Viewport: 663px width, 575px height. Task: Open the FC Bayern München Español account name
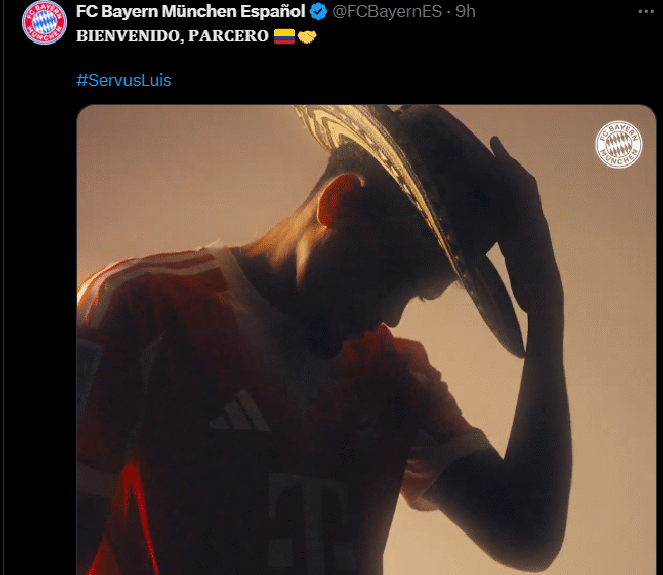click(190, 13)
